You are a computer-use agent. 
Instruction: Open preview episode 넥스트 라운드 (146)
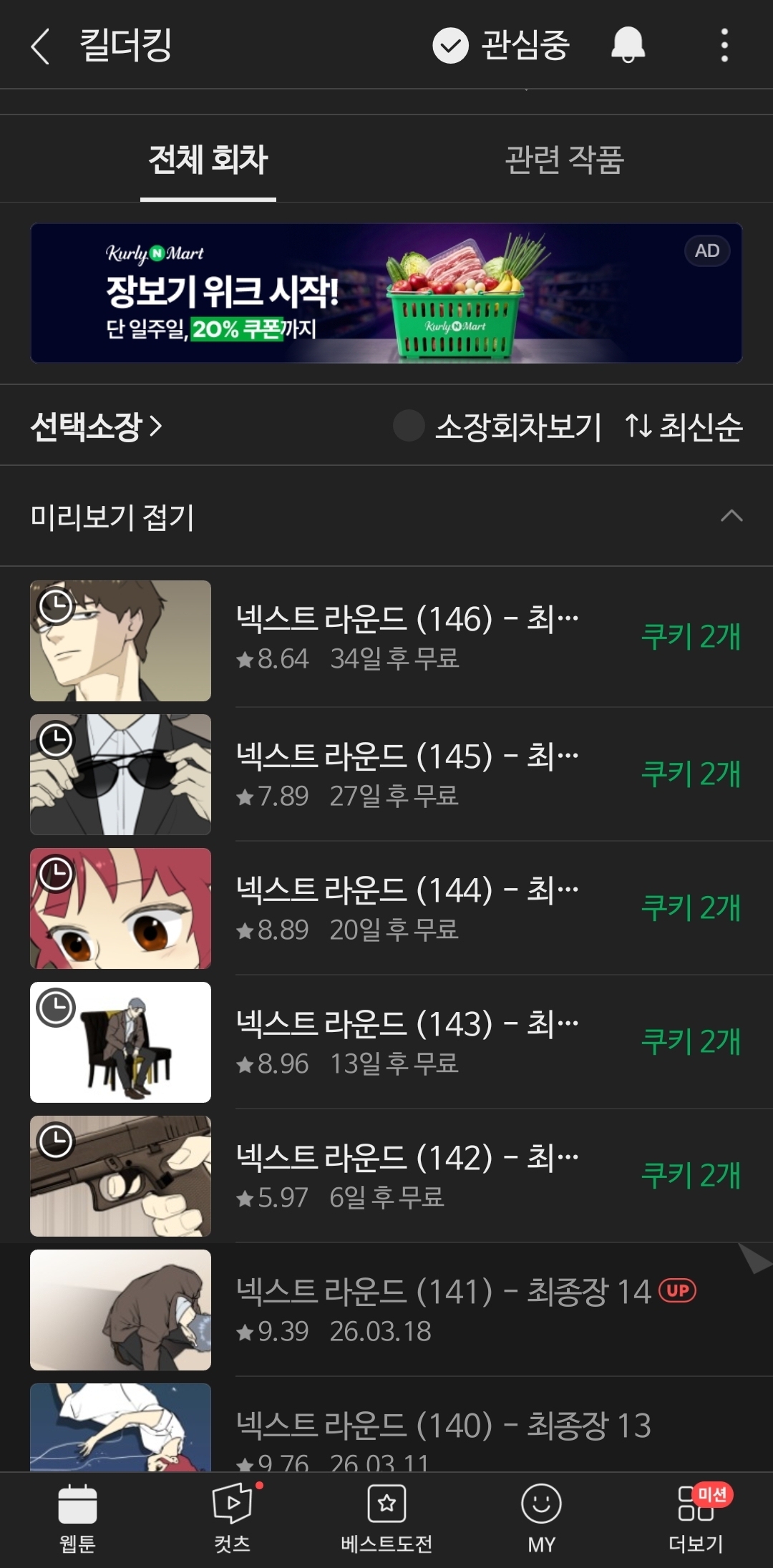click(386, 641)
